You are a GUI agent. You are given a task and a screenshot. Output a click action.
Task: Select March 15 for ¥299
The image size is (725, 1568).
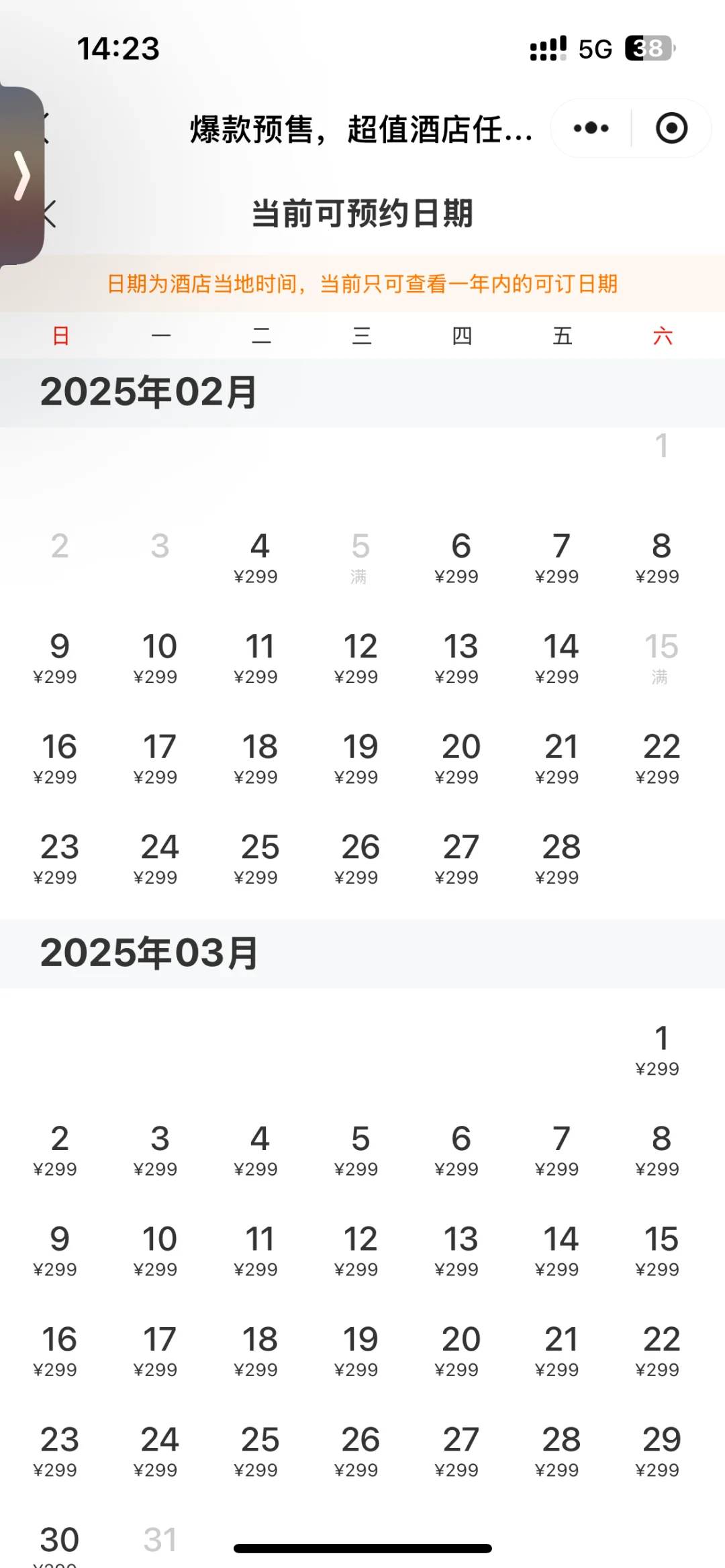pos(661,1250)
